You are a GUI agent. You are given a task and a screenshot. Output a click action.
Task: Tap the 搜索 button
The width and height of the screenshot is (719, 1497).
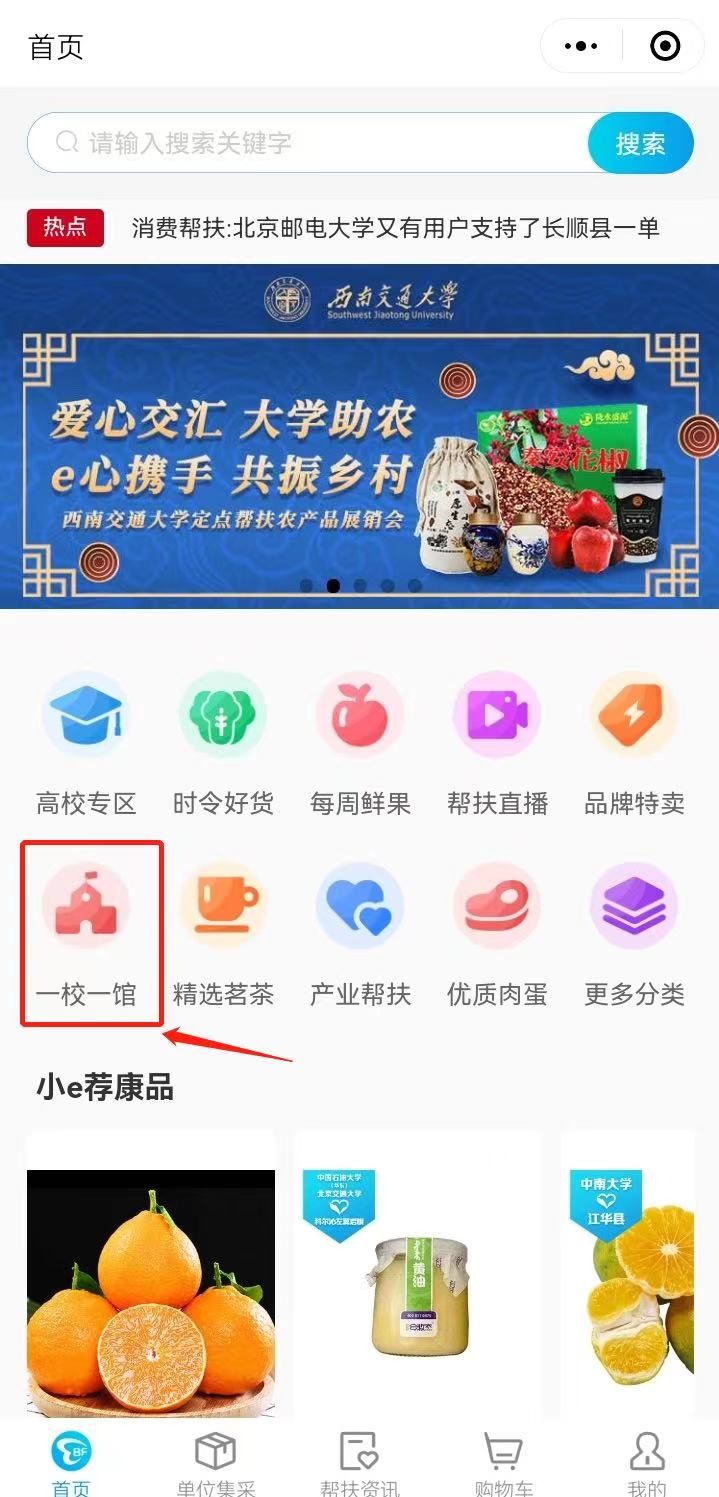[640, 143]
